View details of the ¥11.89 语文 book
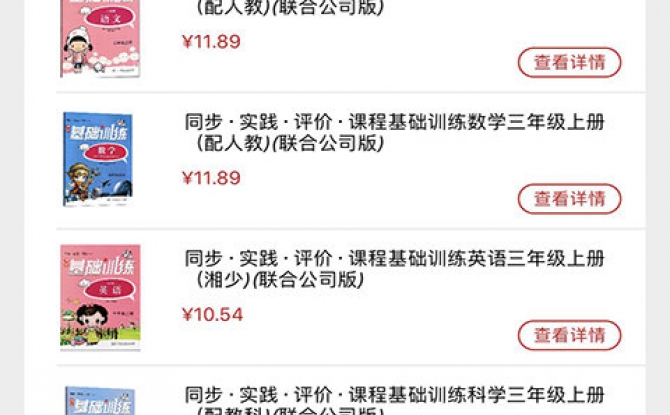The width and height of the screenshot is (670, 415). pos(569,62)
